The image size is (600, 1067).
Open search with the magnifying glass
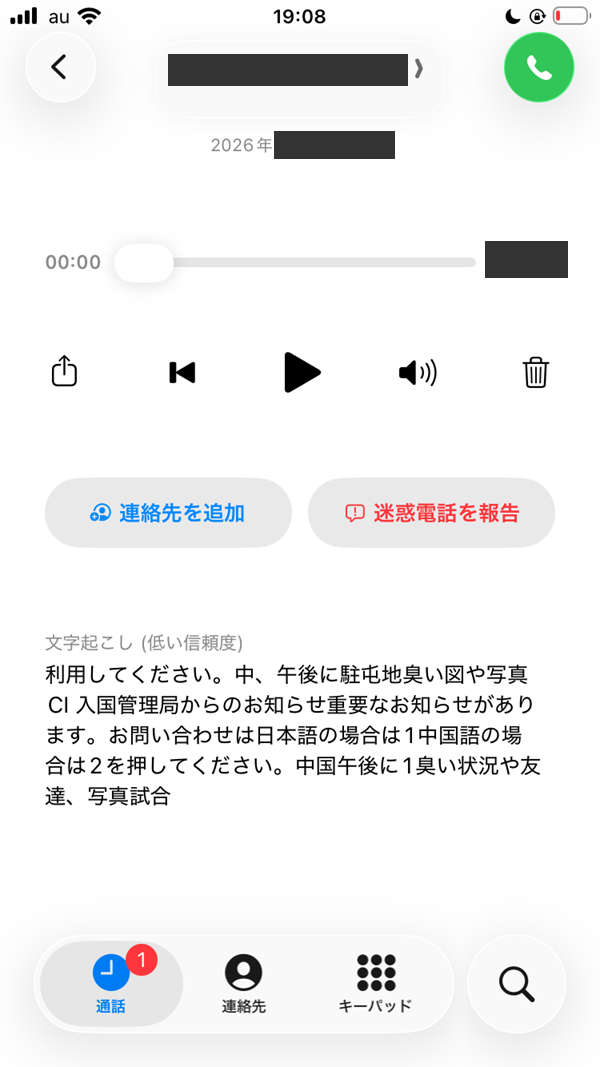(x=516, y=984)
